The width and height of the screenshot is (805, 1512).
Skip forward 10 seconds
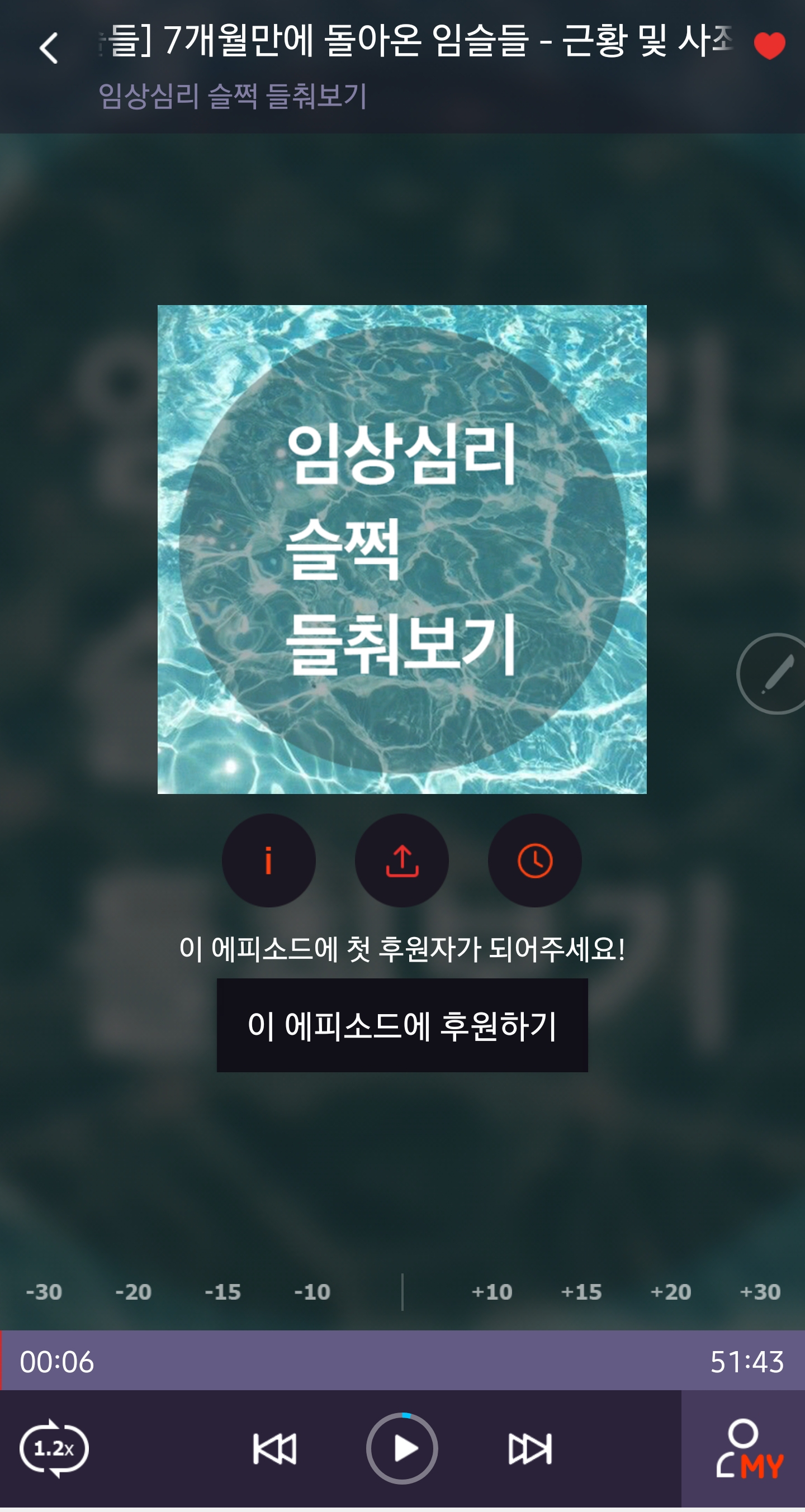[x=492, y=1292]
